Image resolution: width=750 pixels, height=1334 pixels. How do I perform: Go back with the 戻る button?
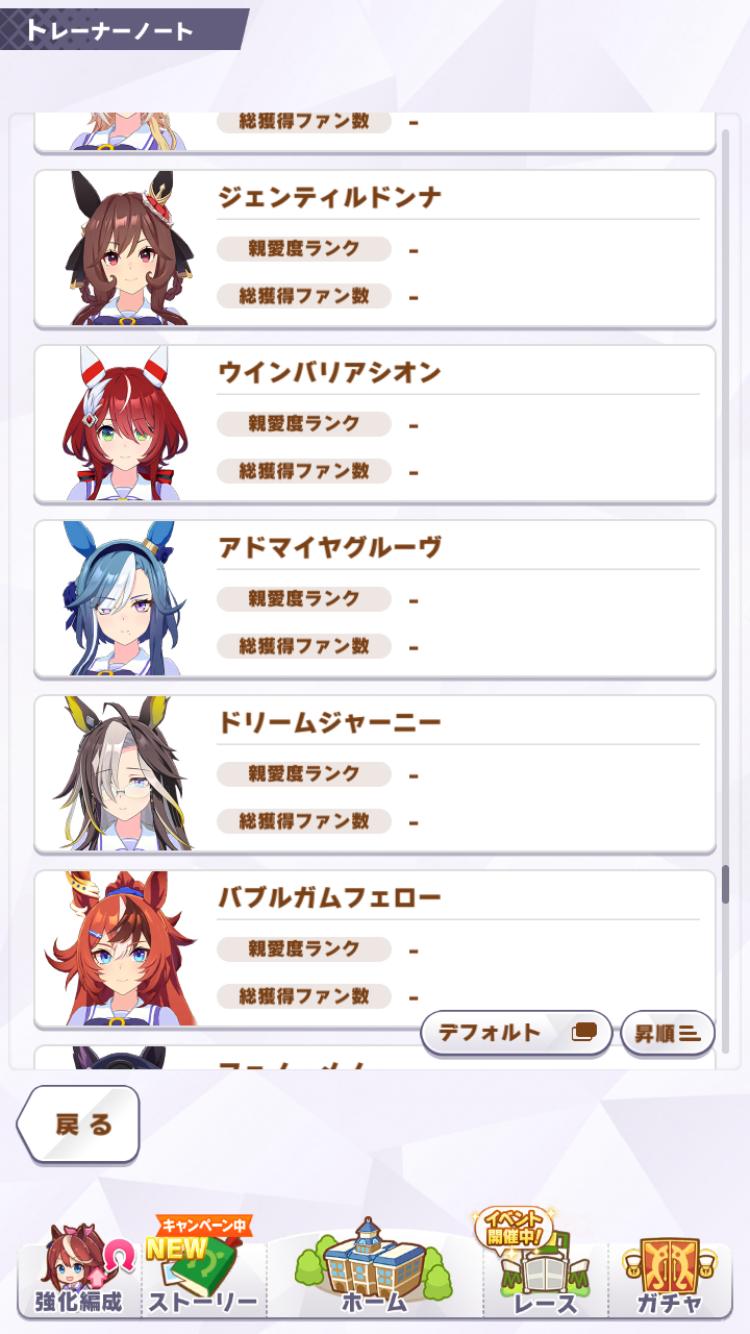[x=79, y=1124]
